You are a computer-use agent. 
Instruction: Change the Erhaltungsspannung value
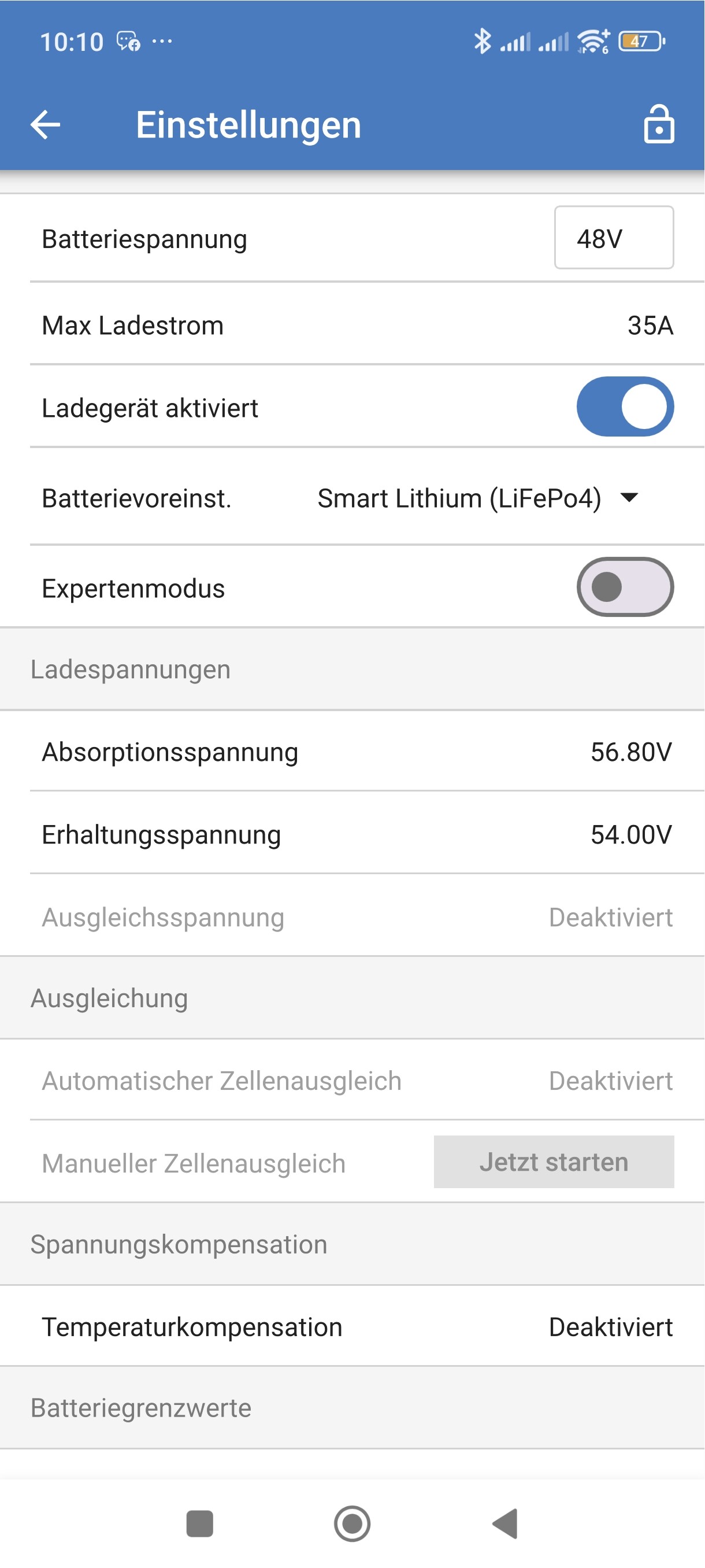[x=352, y=833]
